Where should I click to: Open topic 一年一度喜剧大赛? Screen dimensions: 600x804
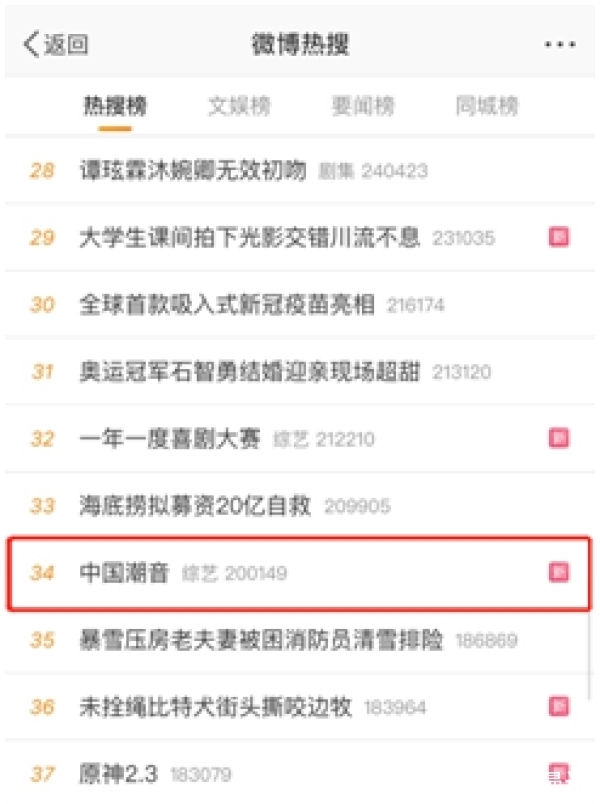coord(170,438)
